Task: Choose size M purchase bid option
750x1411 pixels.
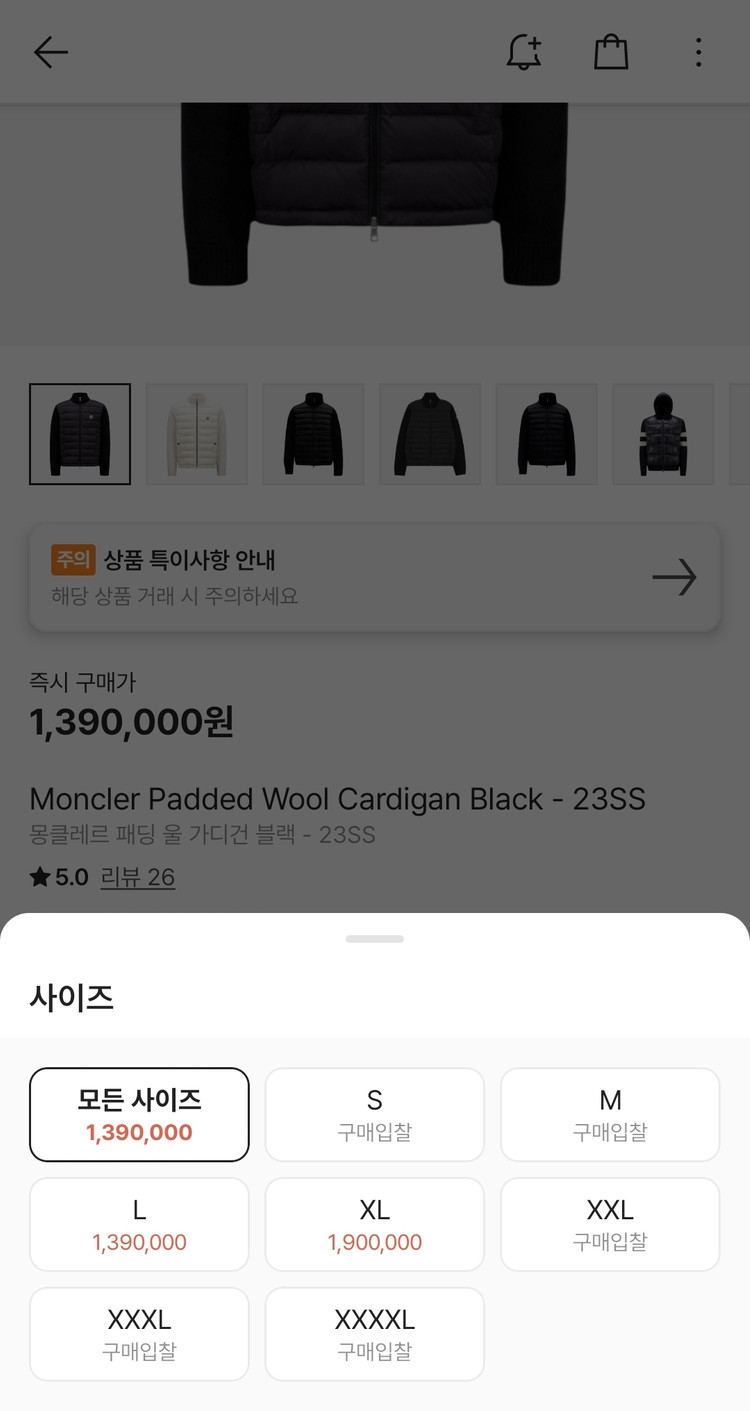Action: coord(610,1114)
